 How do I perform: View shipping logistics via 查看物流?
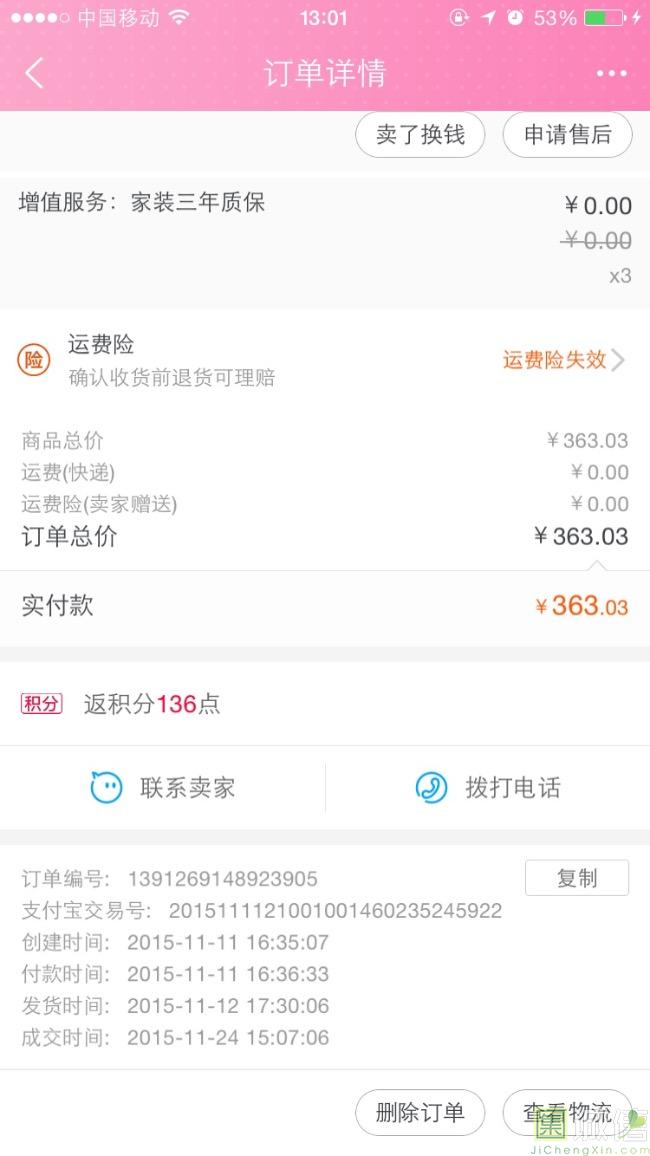click(x=567, y=1112)
